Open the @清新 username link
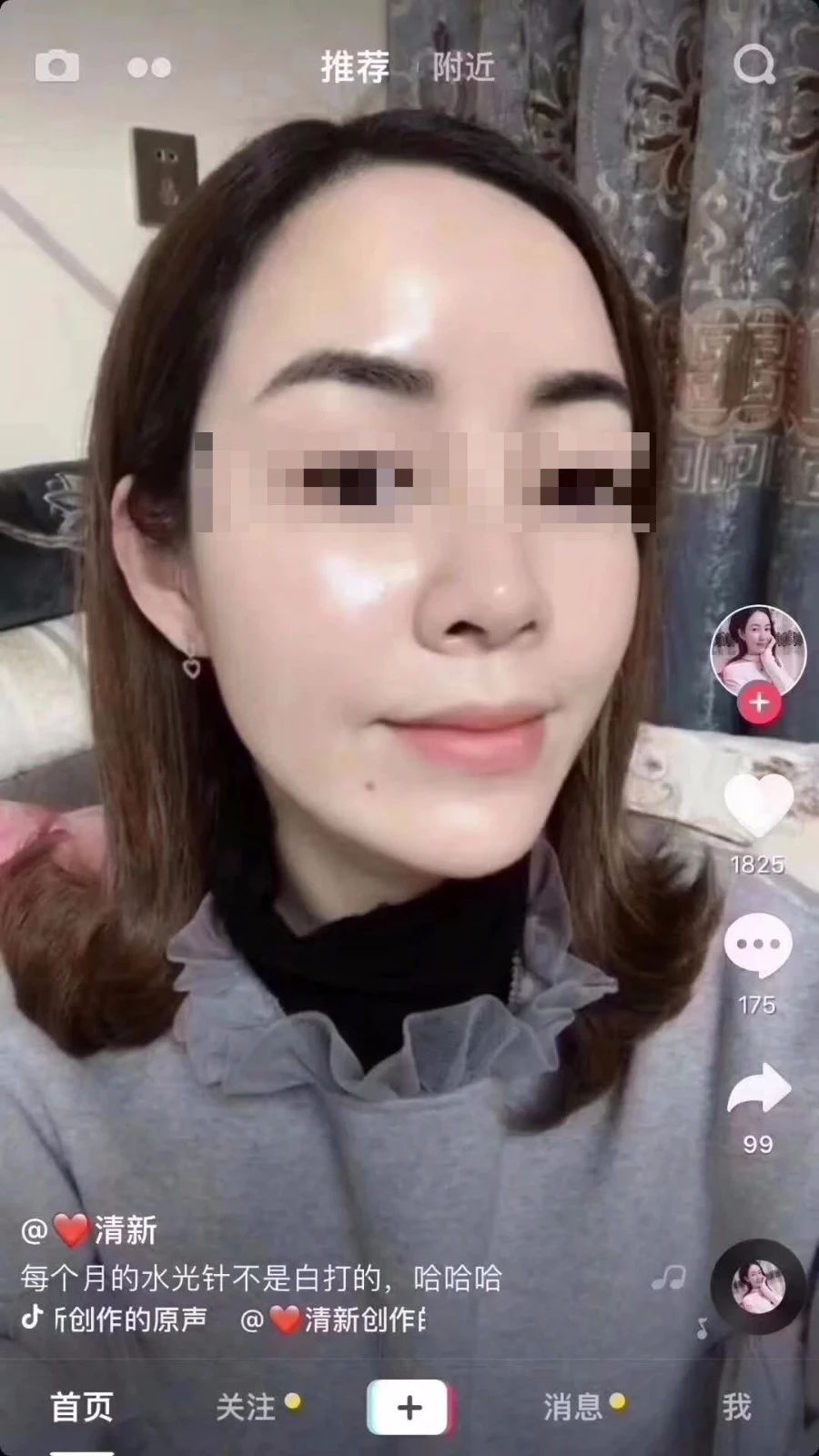819x1456 pixels. click(89, 1230)
